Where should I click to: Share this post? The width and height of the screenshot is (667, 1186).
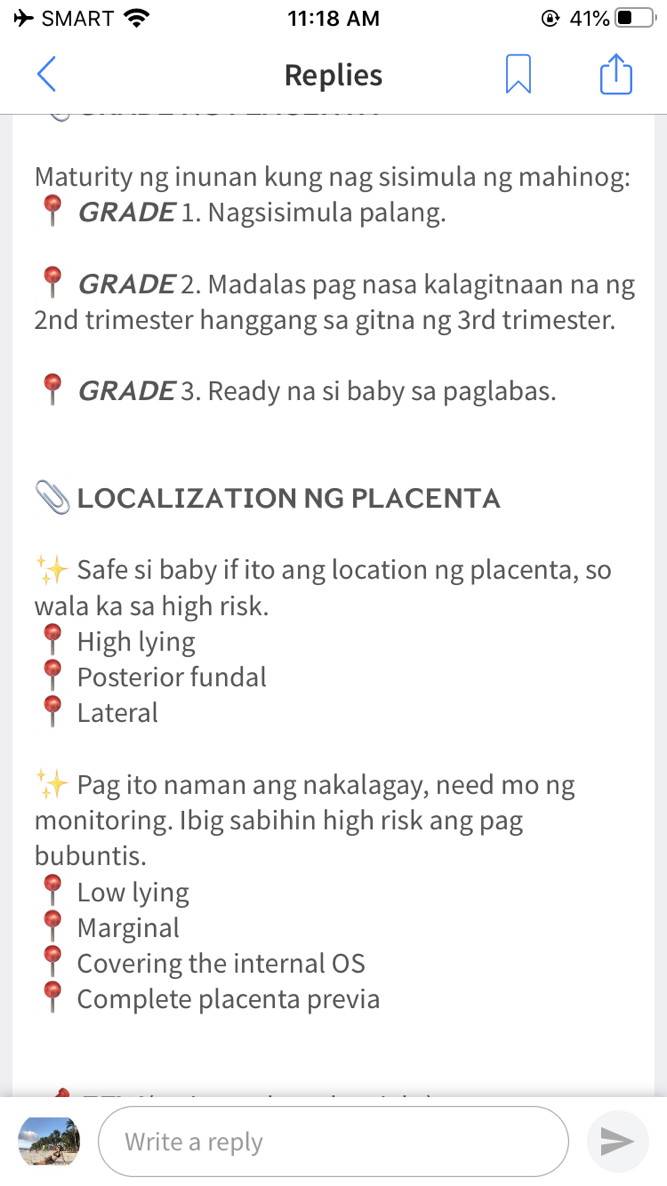pyautogui.click(x=616, y=75)
